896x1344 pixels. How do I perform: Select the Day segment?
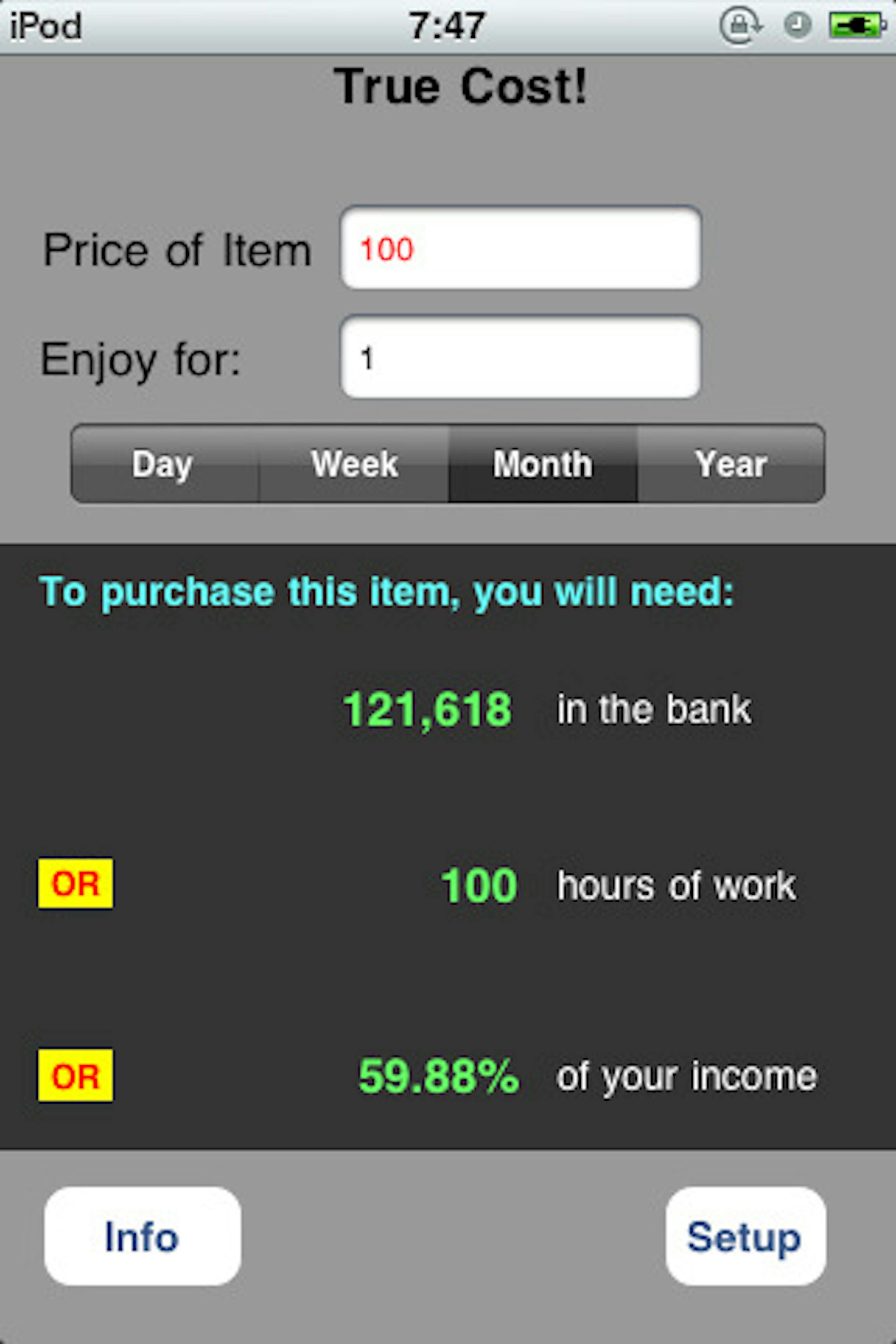(164, 464)
